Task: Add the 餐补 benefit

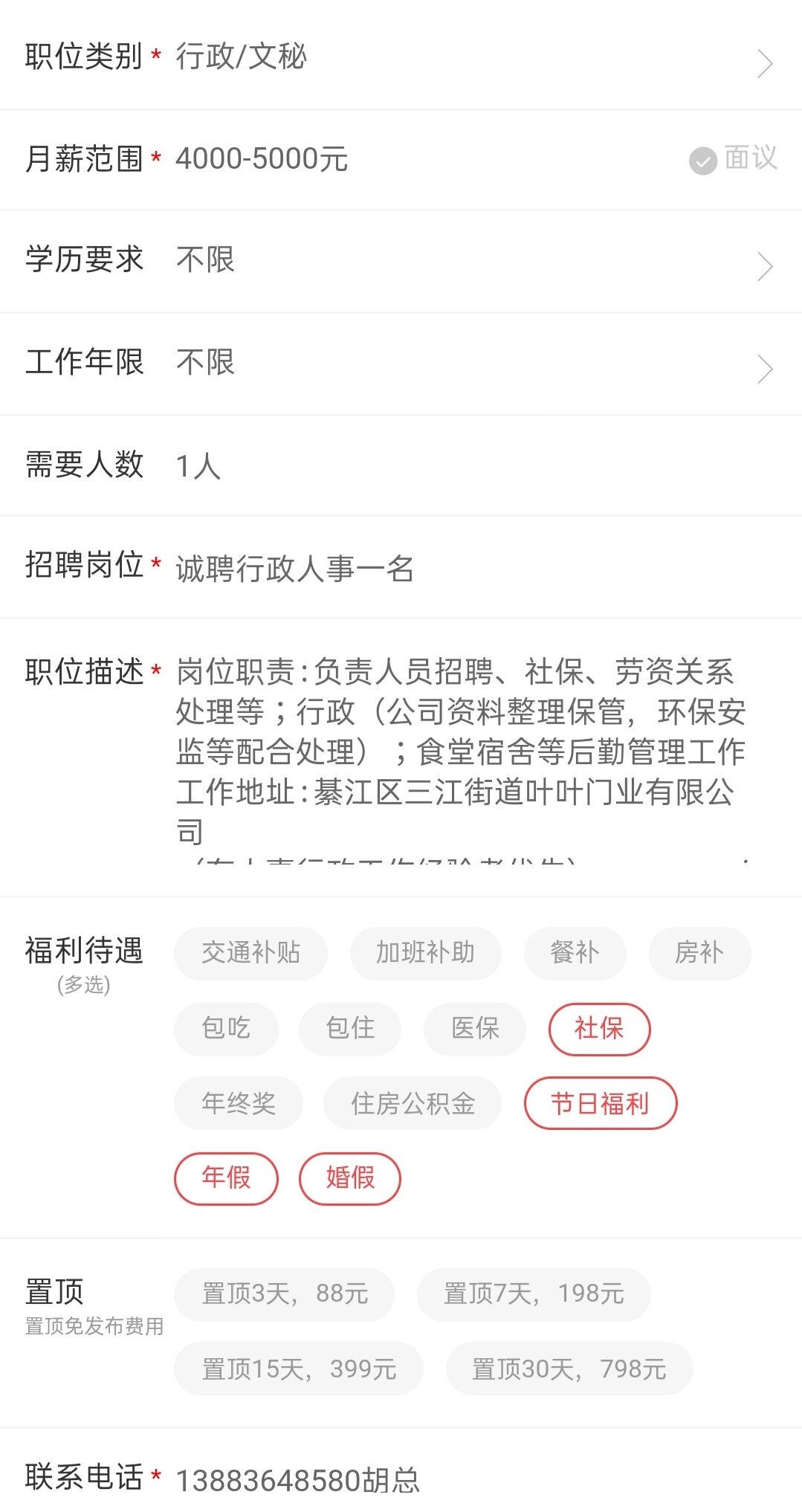Action: click(x=575, y=953)
